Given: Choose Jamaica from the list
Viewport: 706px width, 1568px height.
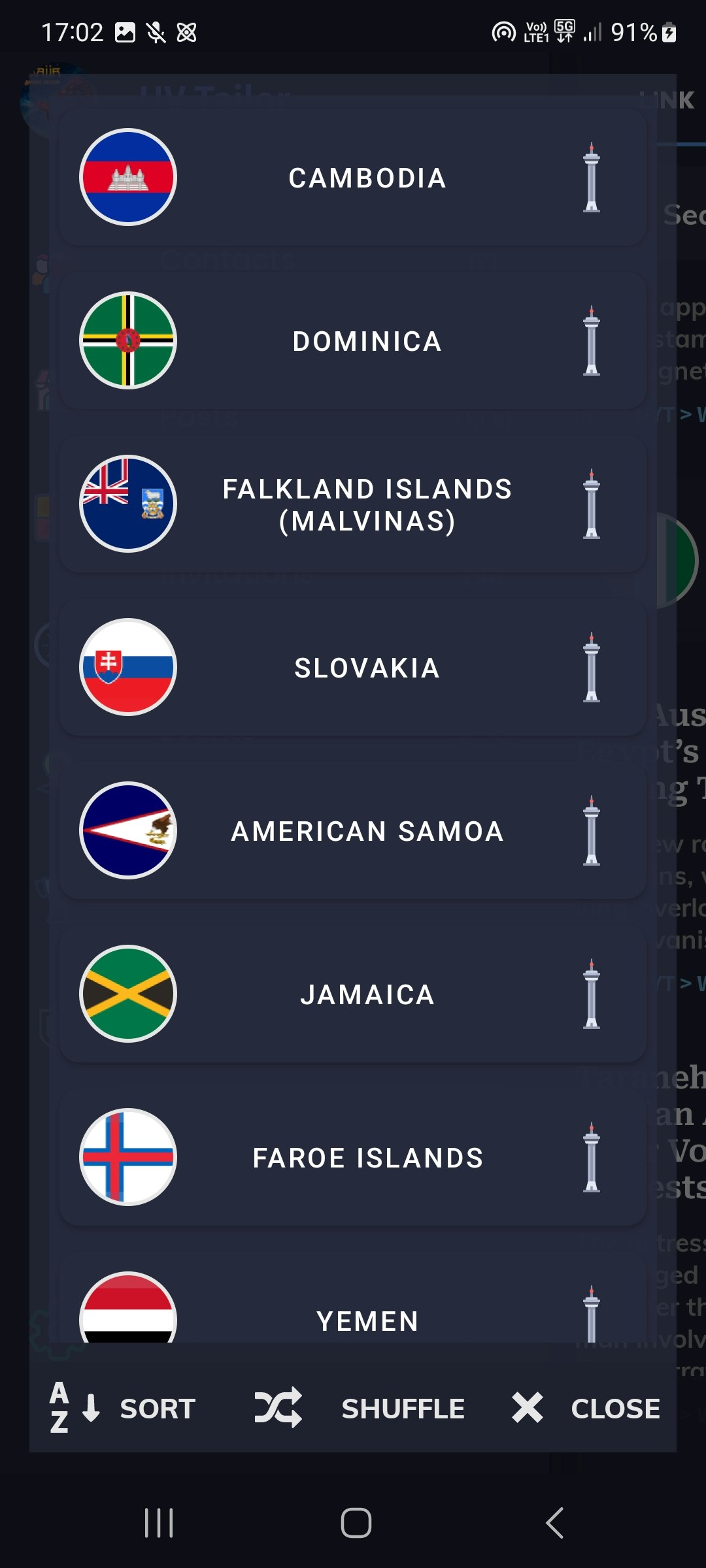Looking at the screenshot, I should tap(353, 994).
